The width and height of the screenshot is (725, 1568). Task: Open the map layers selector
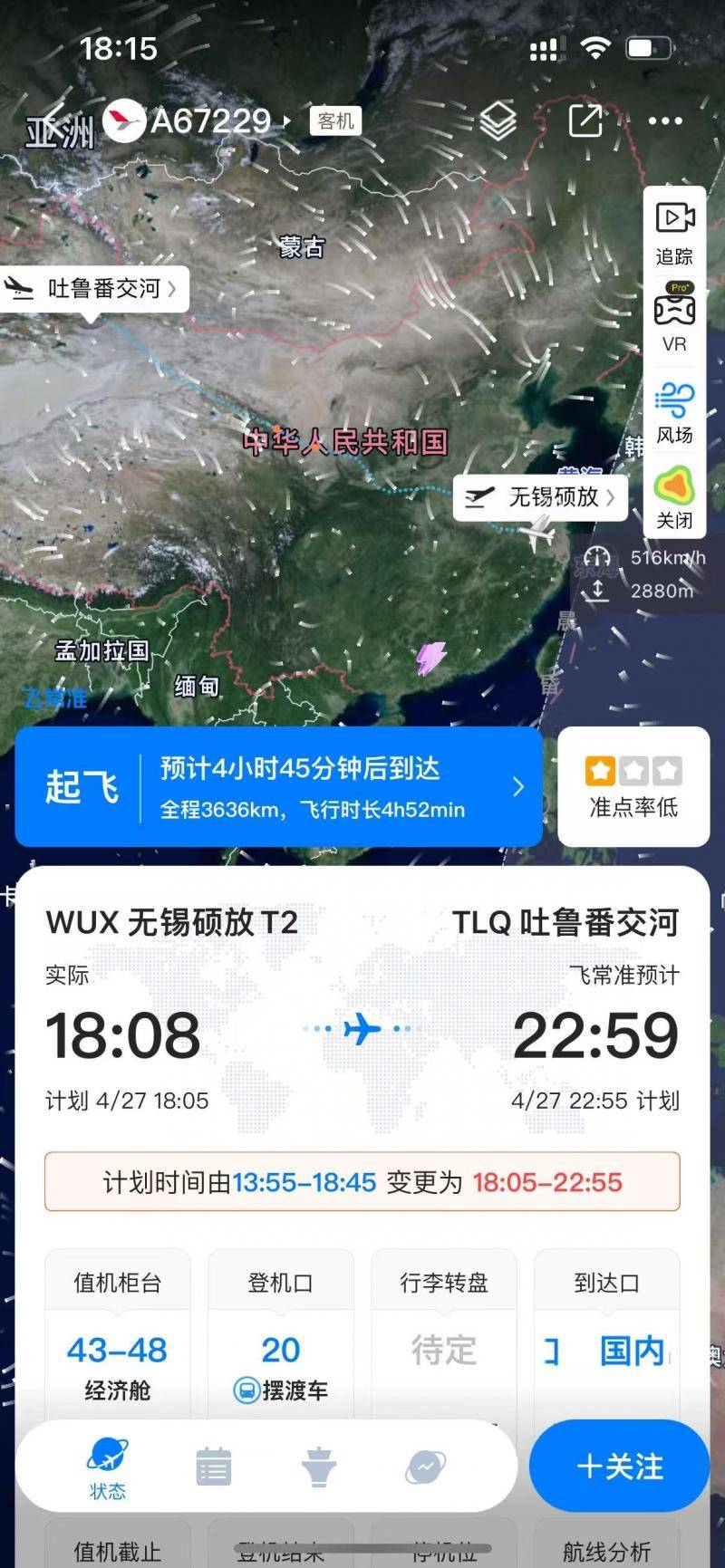pyautogui.click(x=498, y=120)
